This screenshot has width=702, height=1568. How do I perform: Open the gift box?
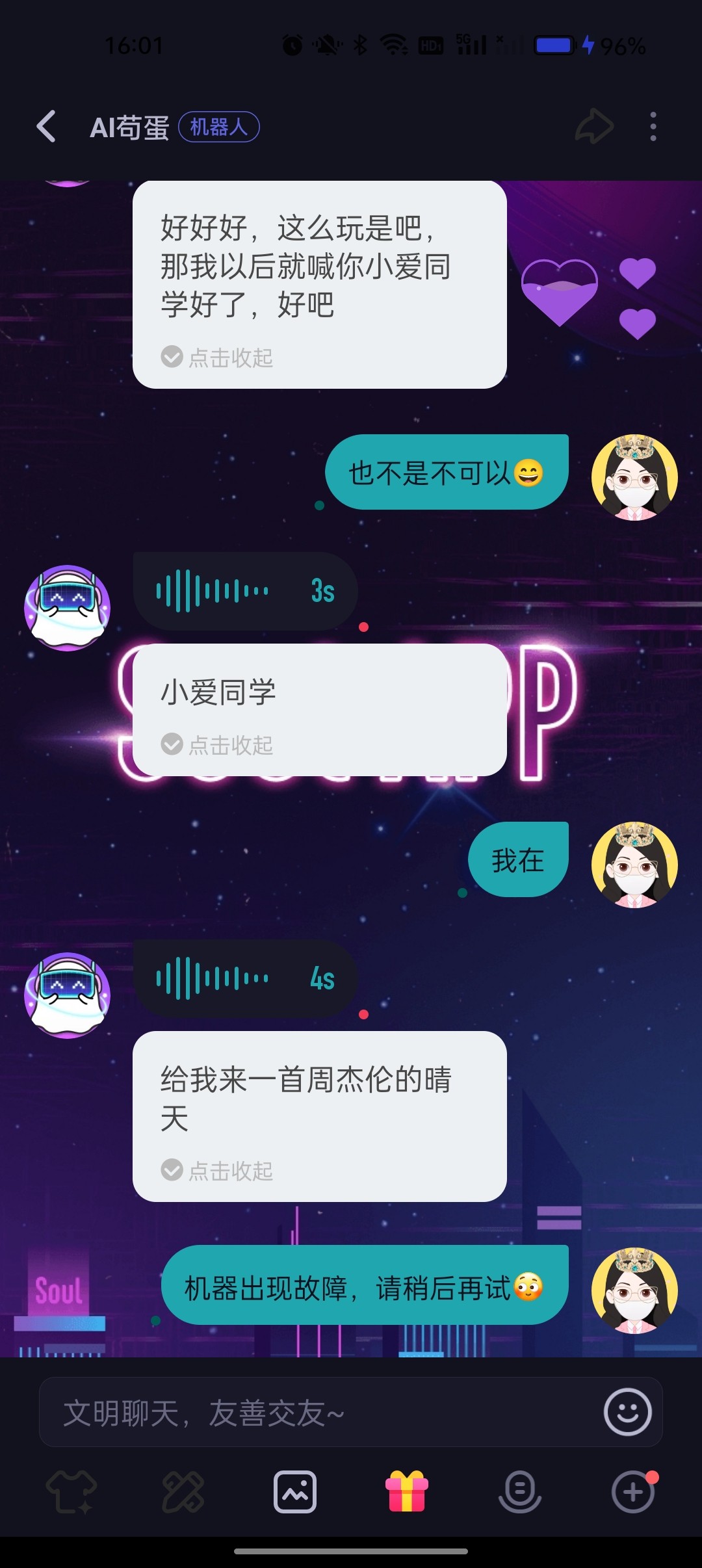407,1491
